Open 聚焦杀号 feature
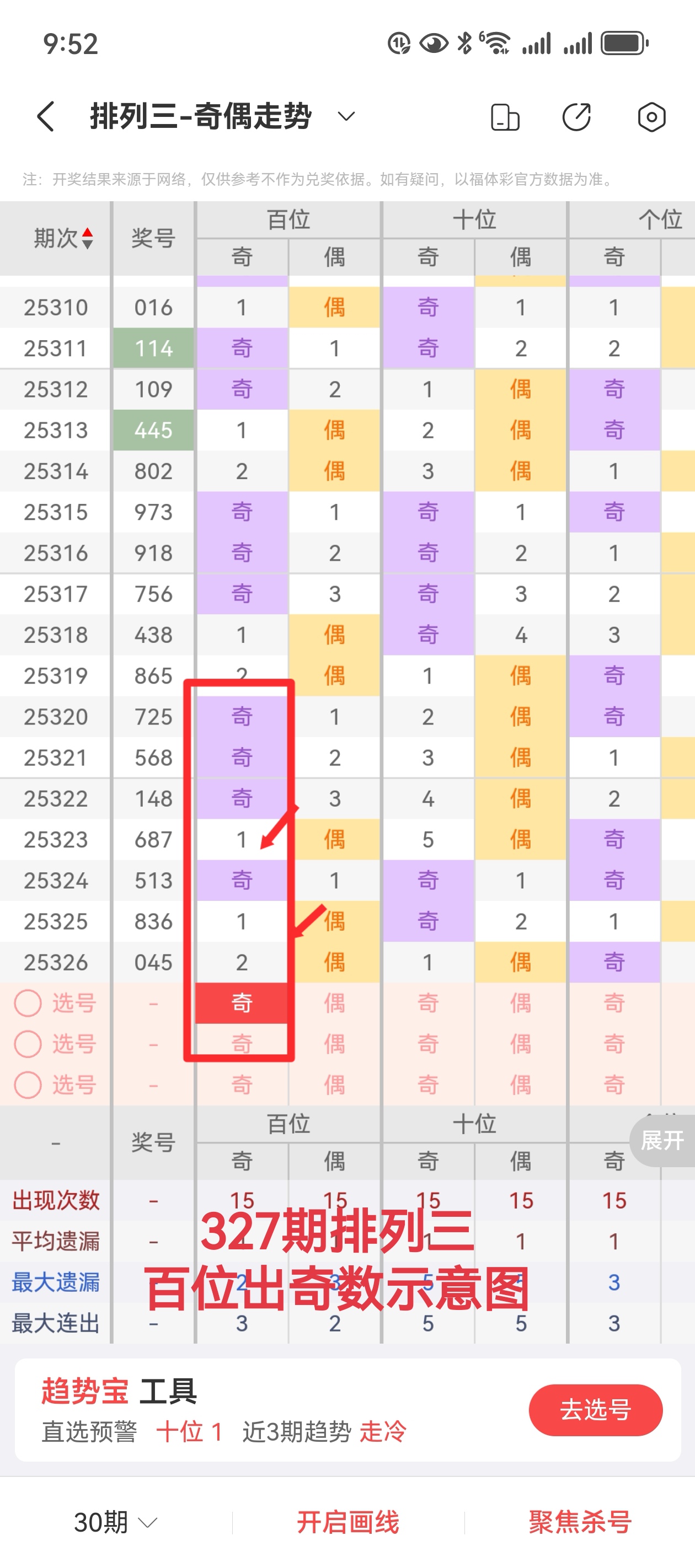695x1568 pixels. pyautogui.click(x=580, y=1522)
